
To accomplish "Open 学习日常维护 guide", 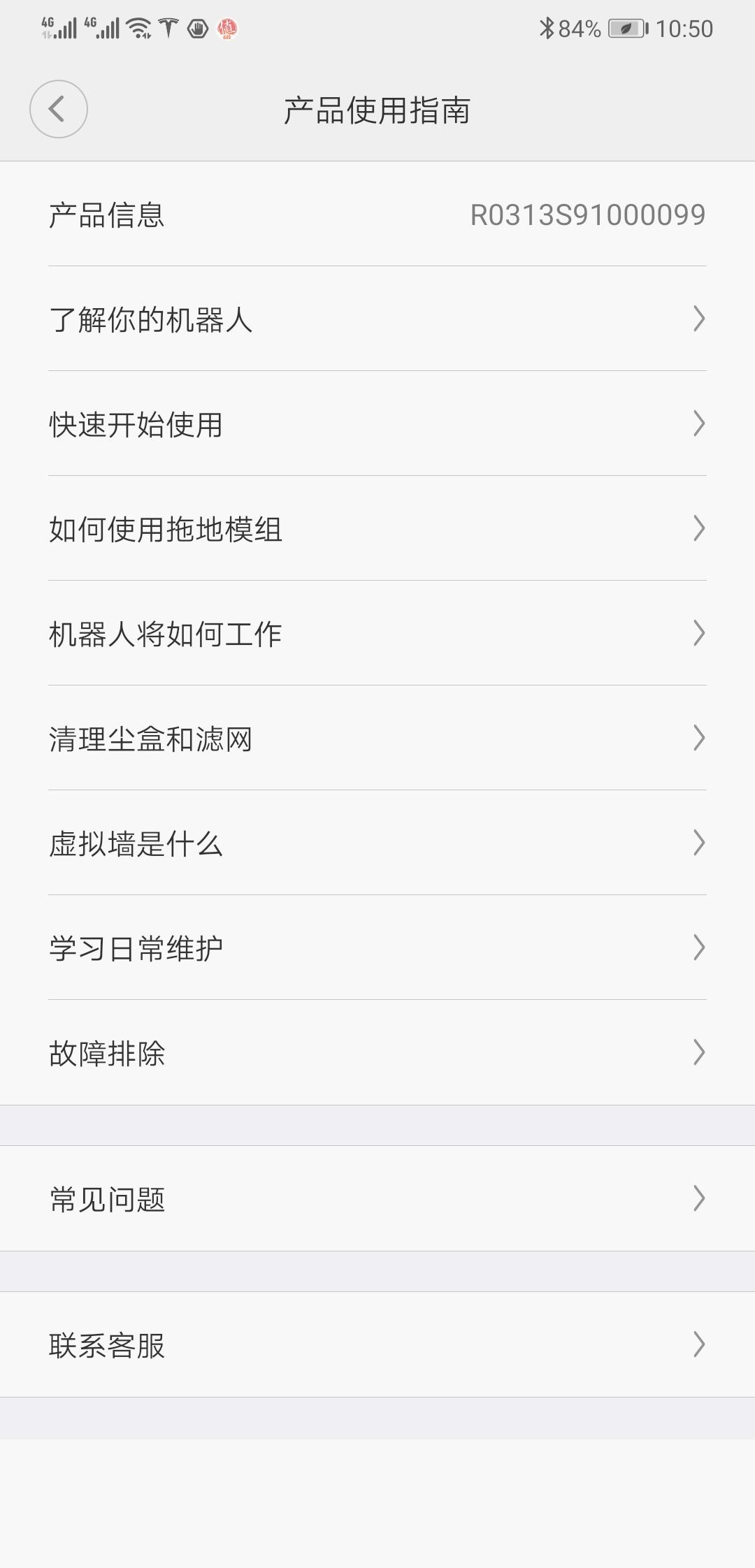I will coord(377,948).
